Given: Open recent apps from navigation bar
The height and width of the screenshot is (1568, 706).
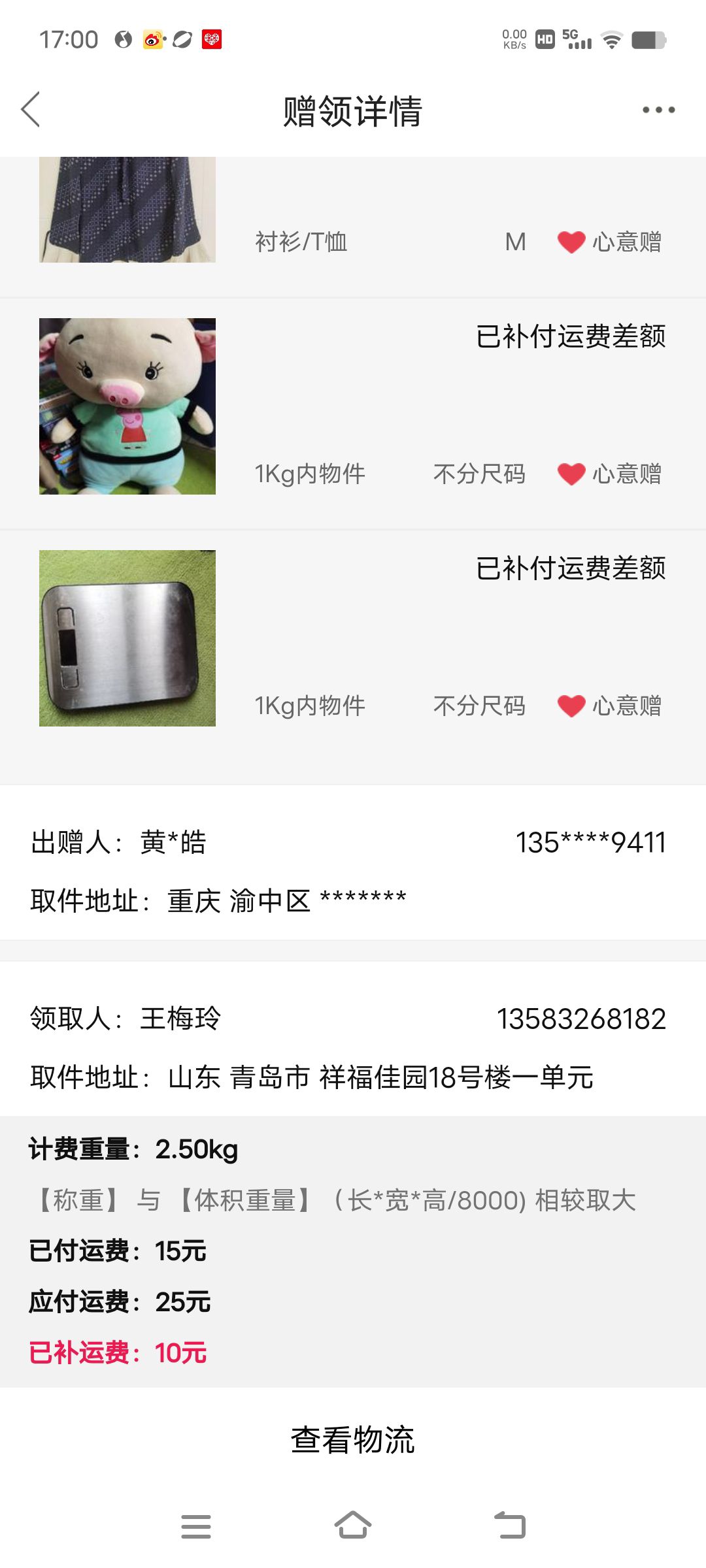Looking at the screenshot, I should pyautogui.click(x=196, y=1527).
